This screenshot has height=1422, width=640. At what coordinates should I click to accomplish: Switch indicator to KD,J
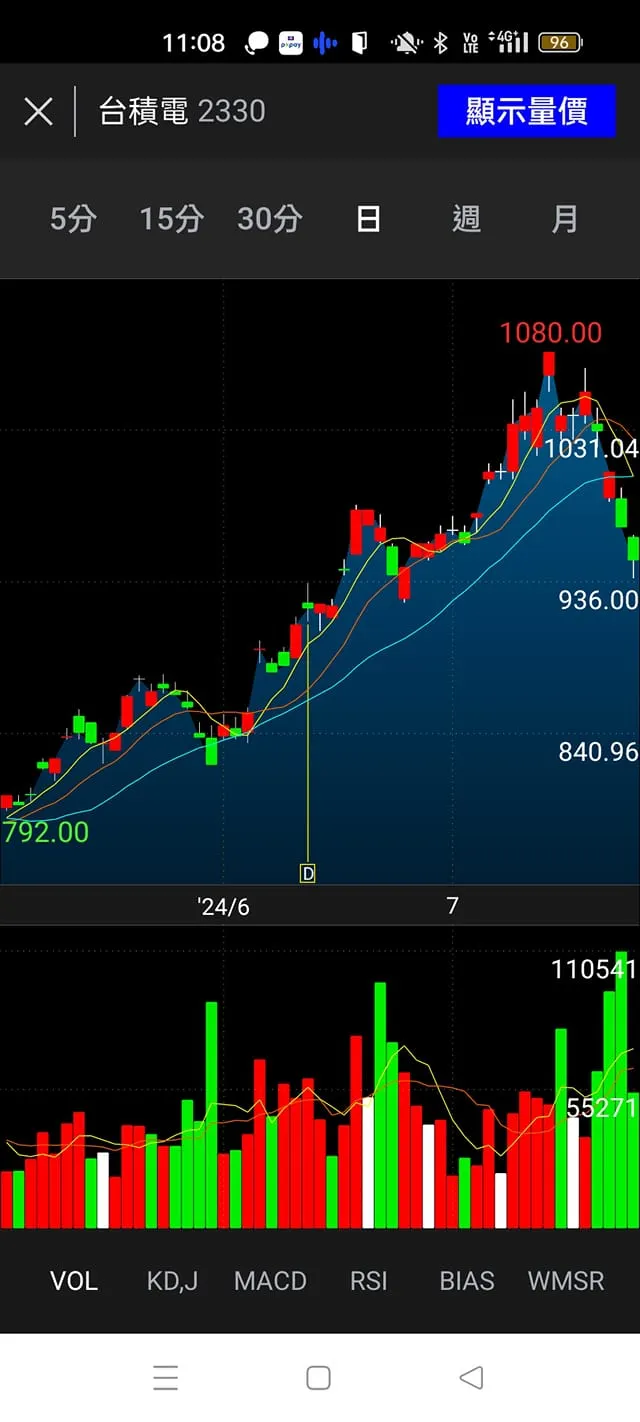click(172, 1281)
